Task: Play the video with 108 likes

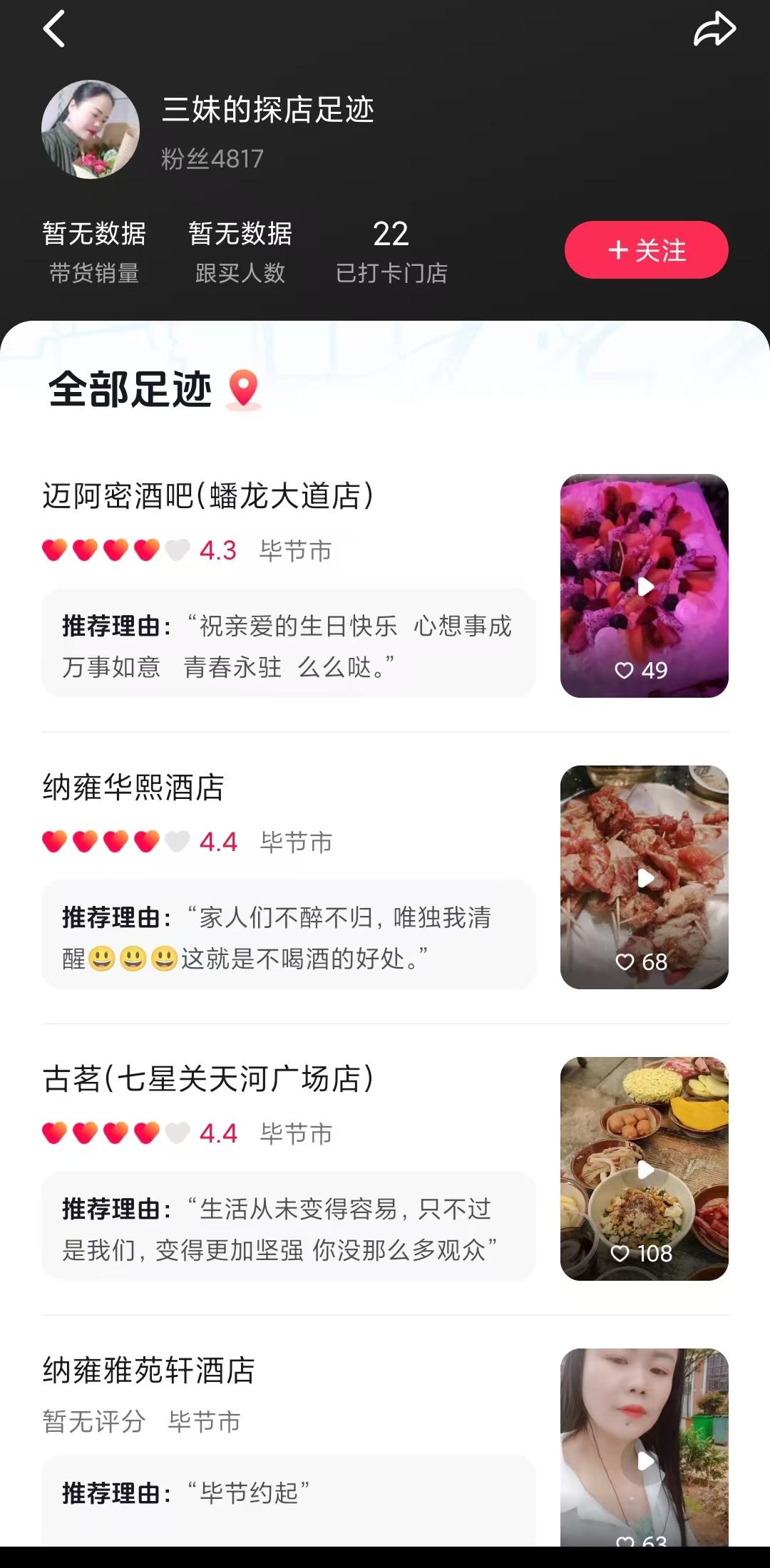Action: pyautogui.click(x=644, y=1169)
